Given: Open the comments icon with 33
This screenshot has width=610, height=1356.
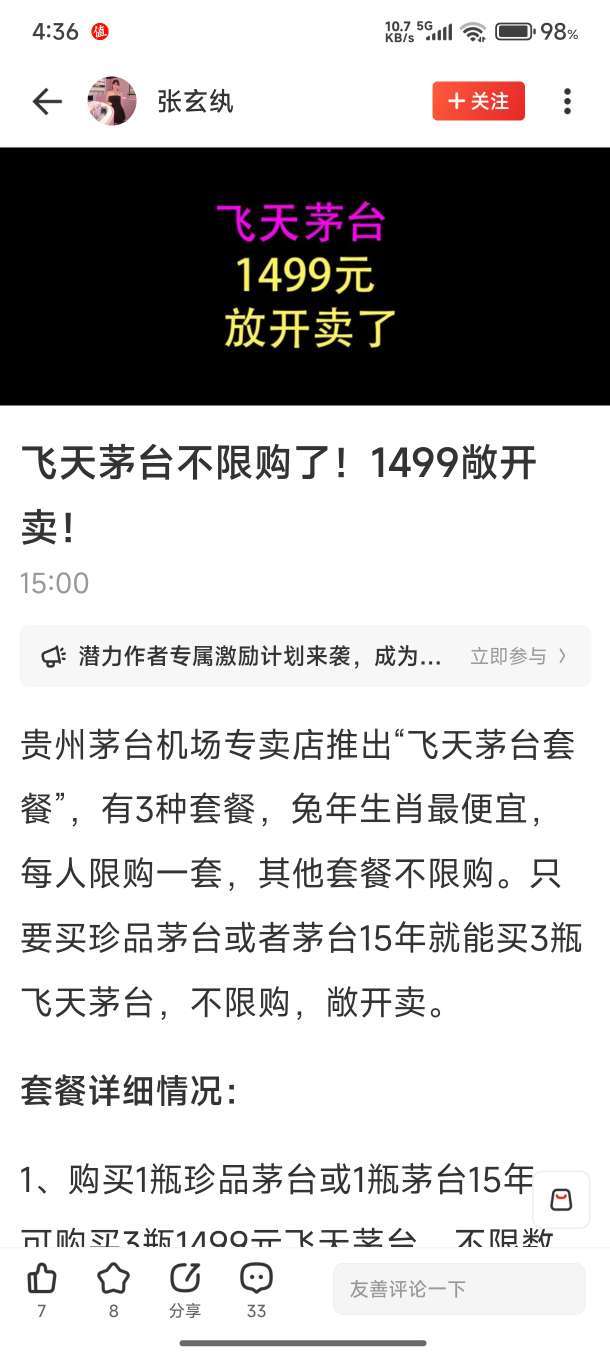Looking at the screenshot, I should (257, 1280).
